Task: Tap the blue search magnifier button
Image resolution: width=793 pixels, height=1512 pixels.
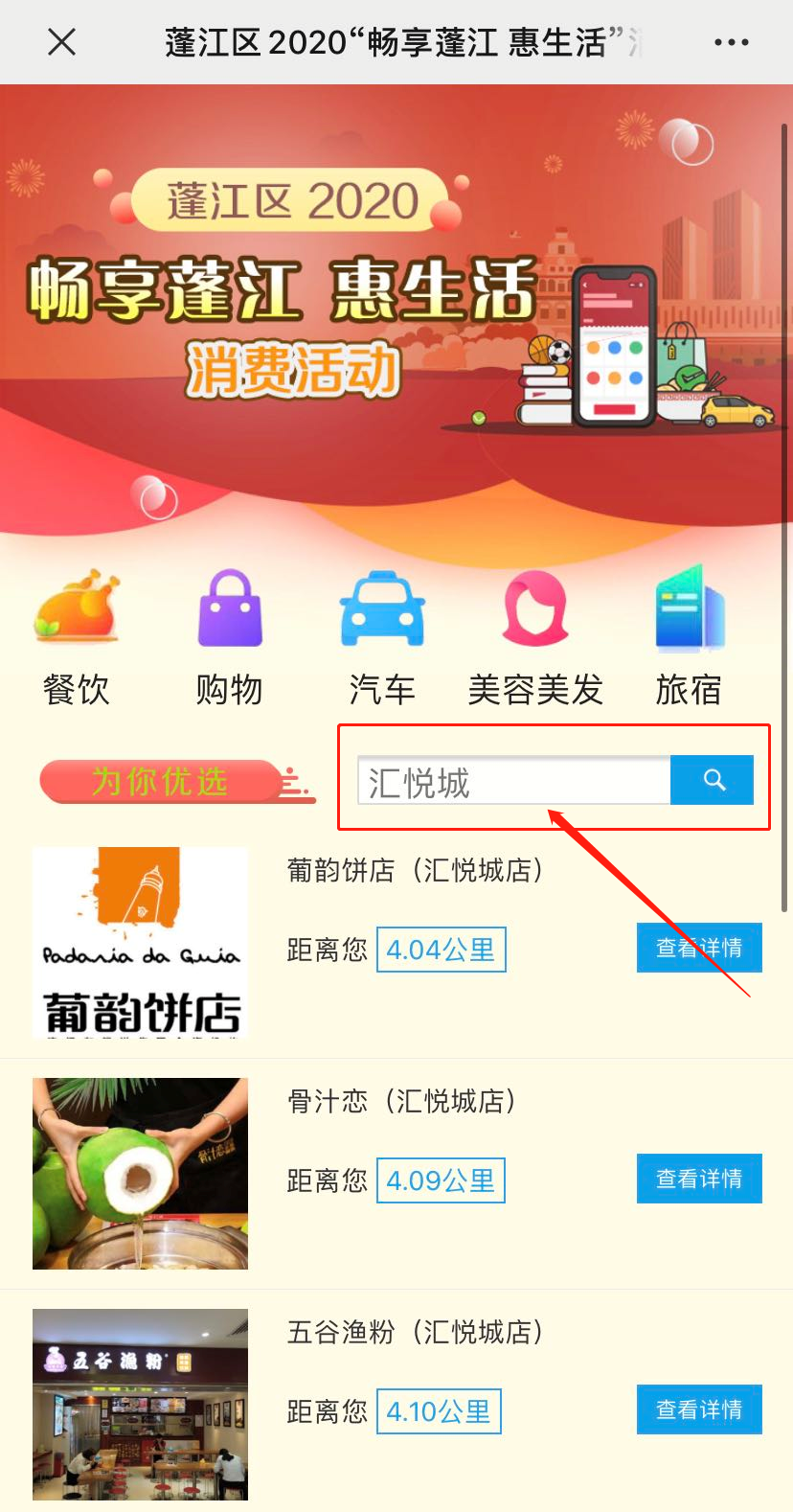Action: (x=713, y=780)
